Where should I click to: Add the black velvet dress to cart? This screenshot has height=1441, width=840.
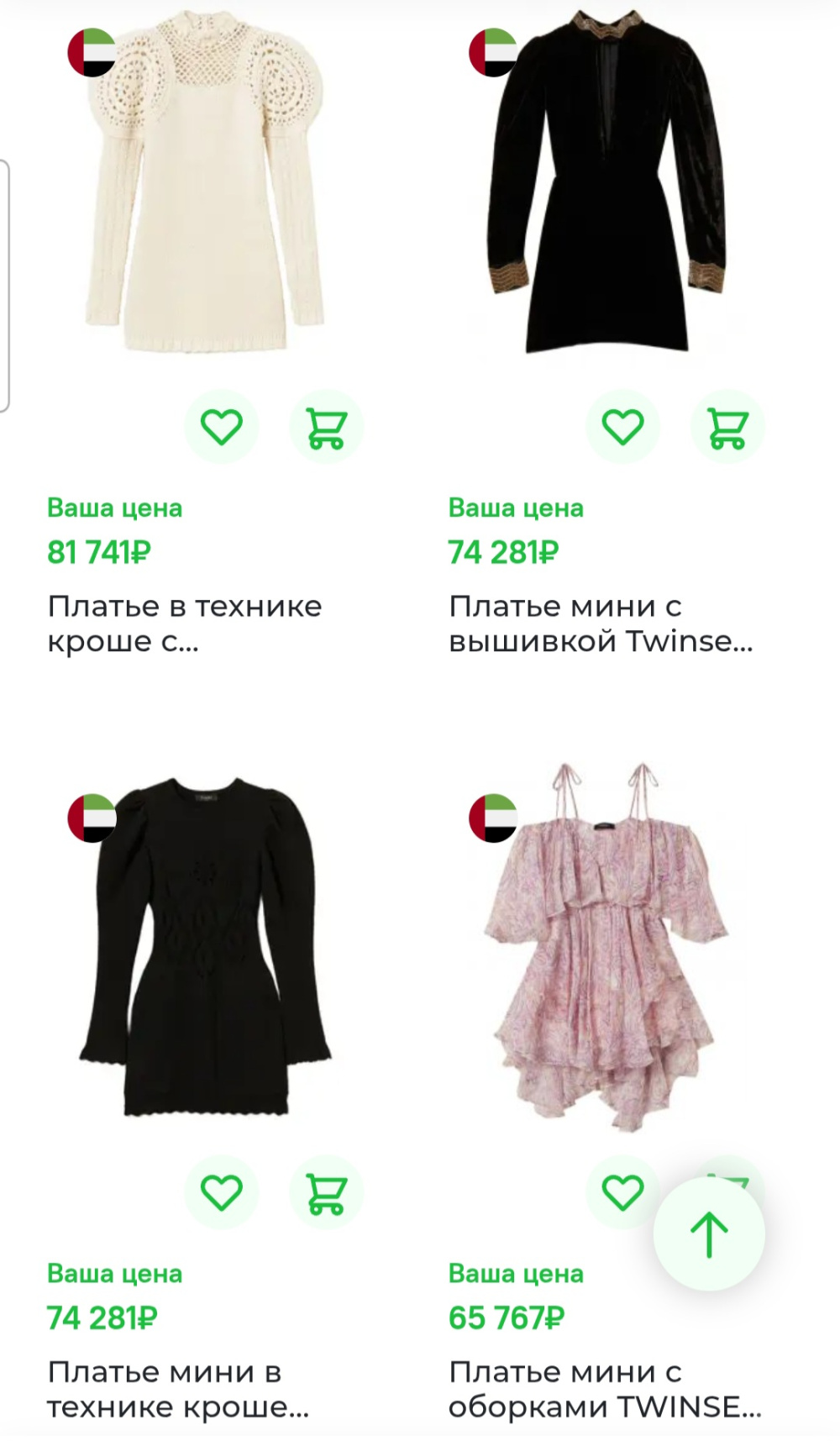pyautogui.click(x=726, y=427)
